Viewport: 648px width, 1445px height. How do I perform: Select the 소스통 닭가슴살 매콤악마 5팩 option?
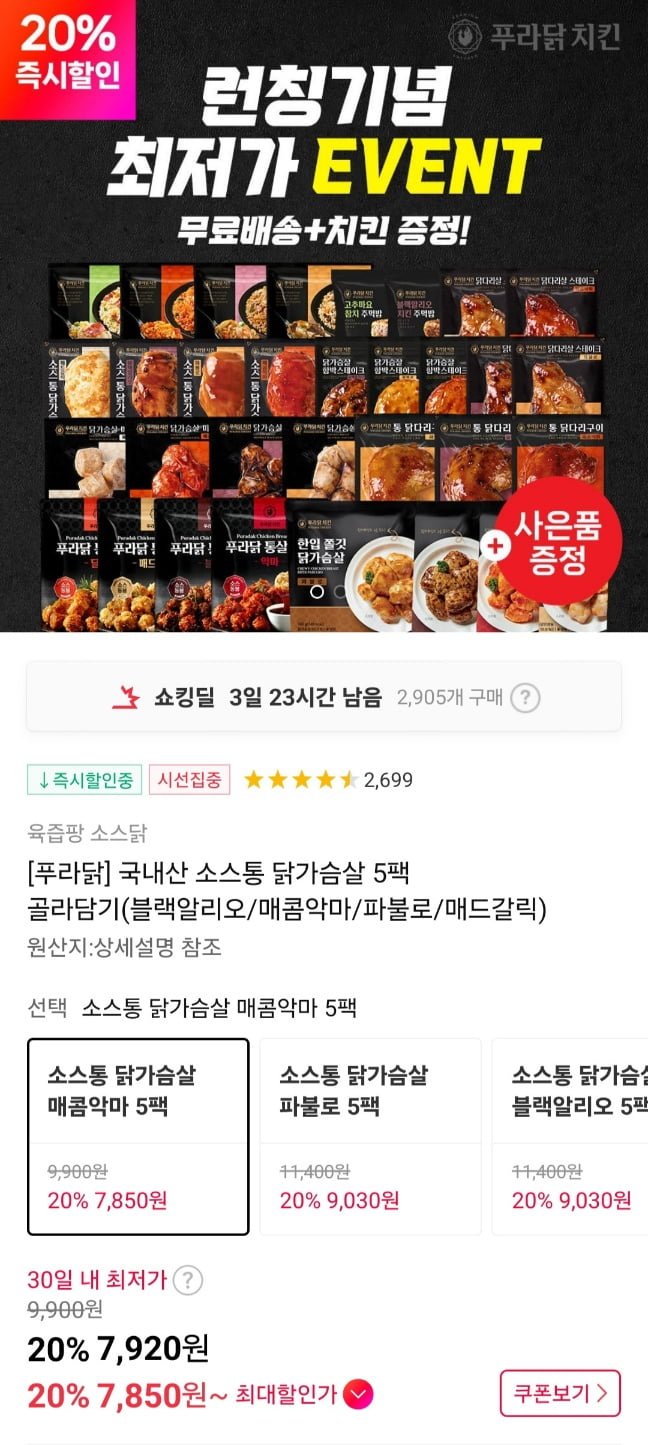[138, 1136]
